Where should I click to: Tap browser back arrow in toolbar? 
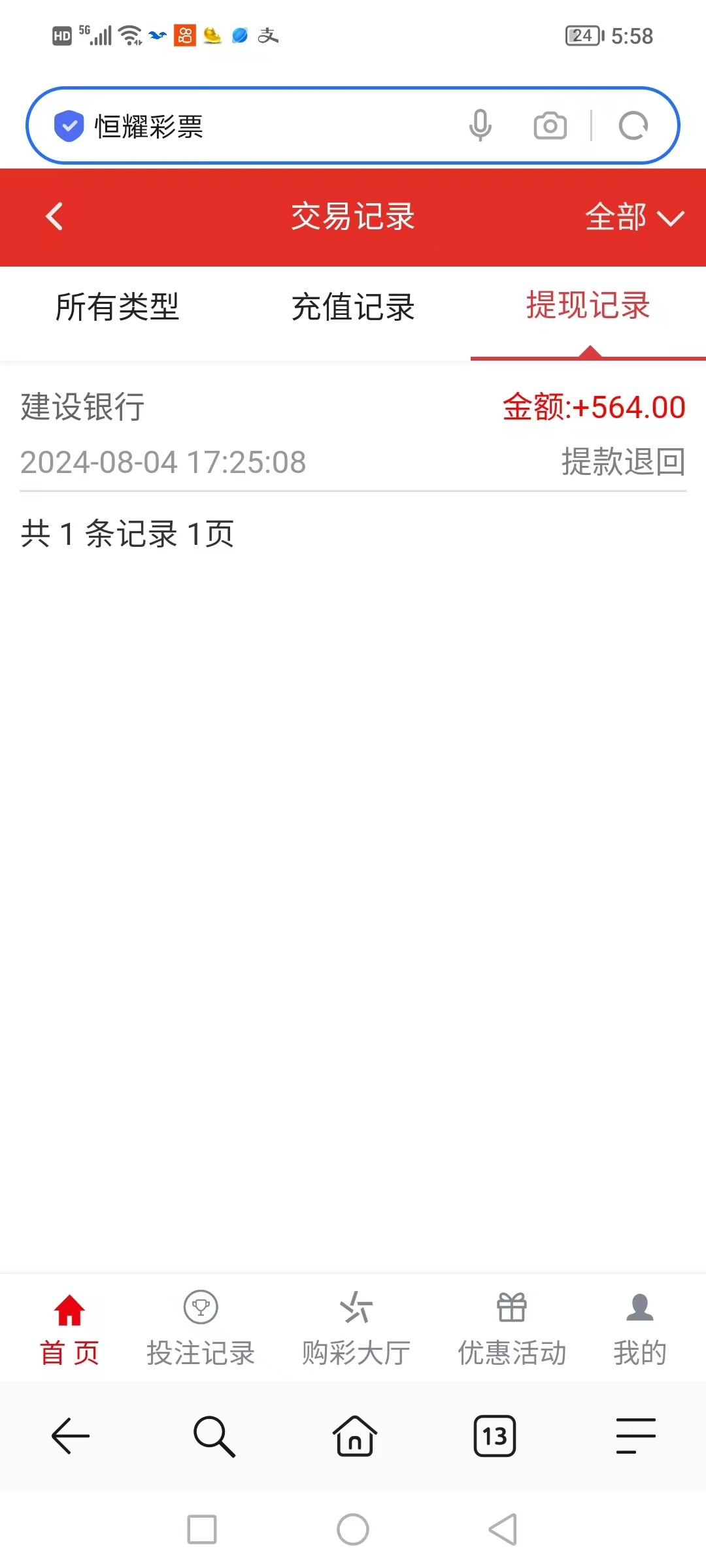point(70,1436)
